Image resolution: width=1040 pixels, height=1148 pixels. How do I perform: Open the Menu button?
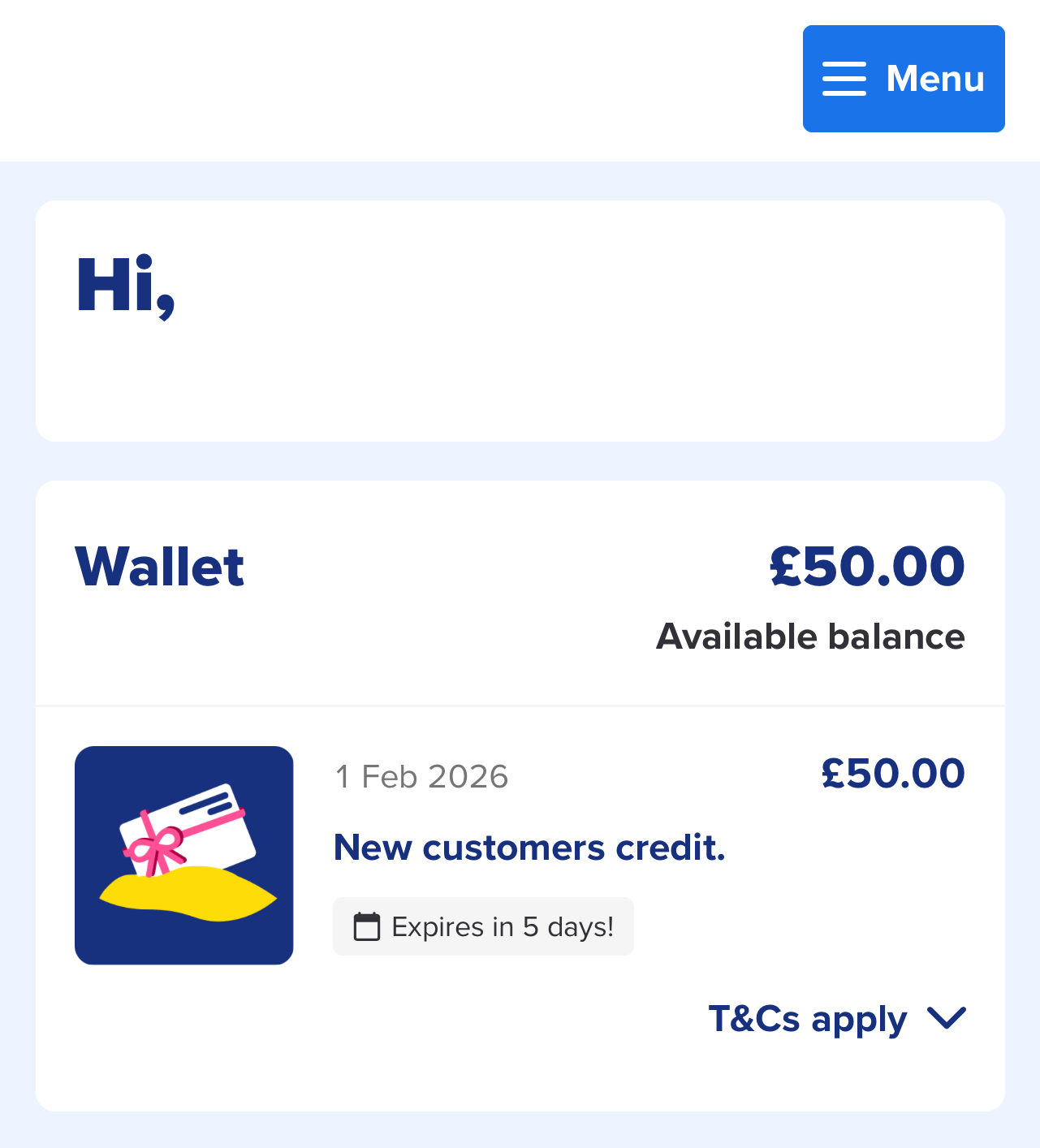(903, 79)
